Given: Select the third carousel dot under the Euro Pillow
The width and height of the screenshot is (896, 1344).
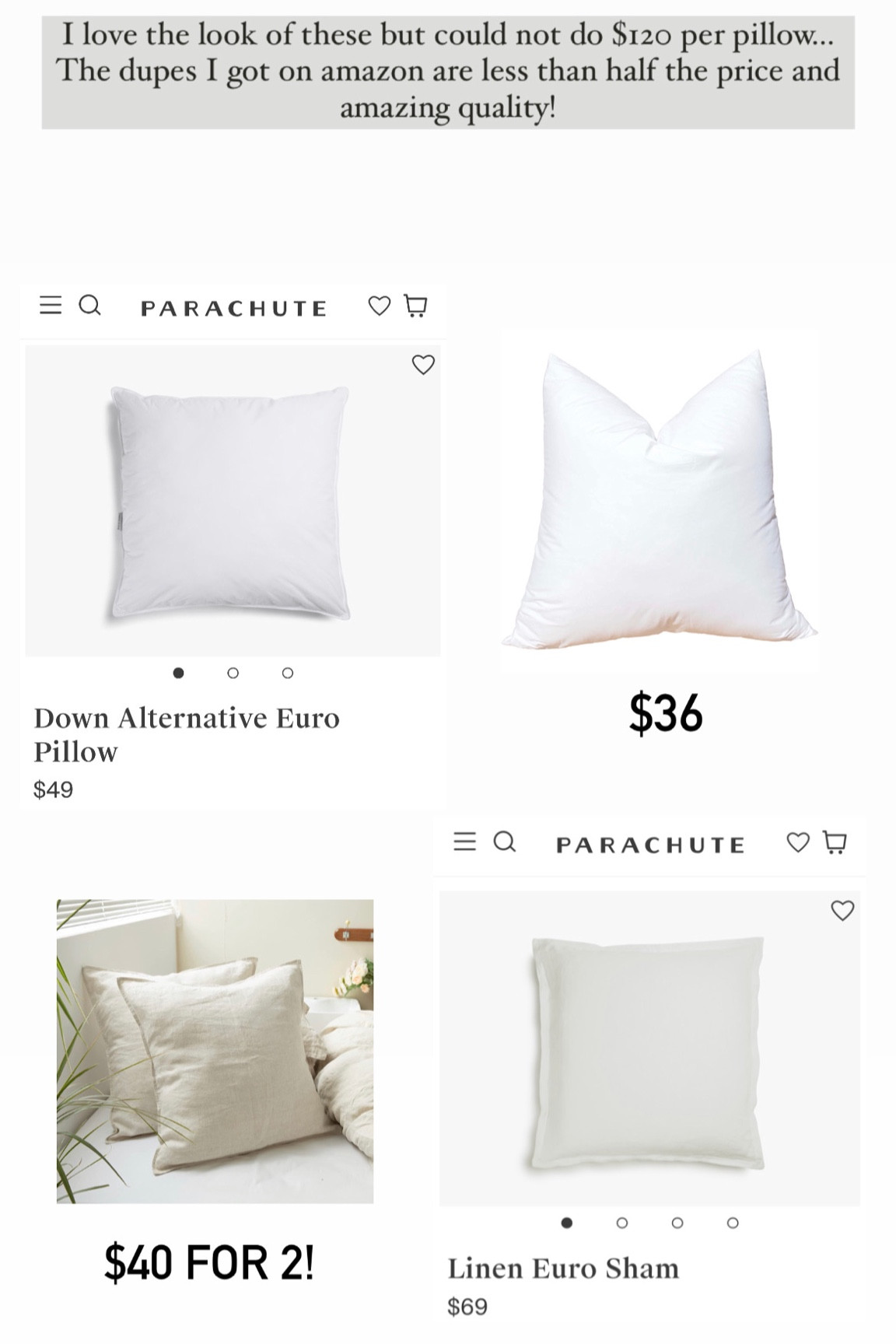Looking at the screenshot, I should 287,674.
